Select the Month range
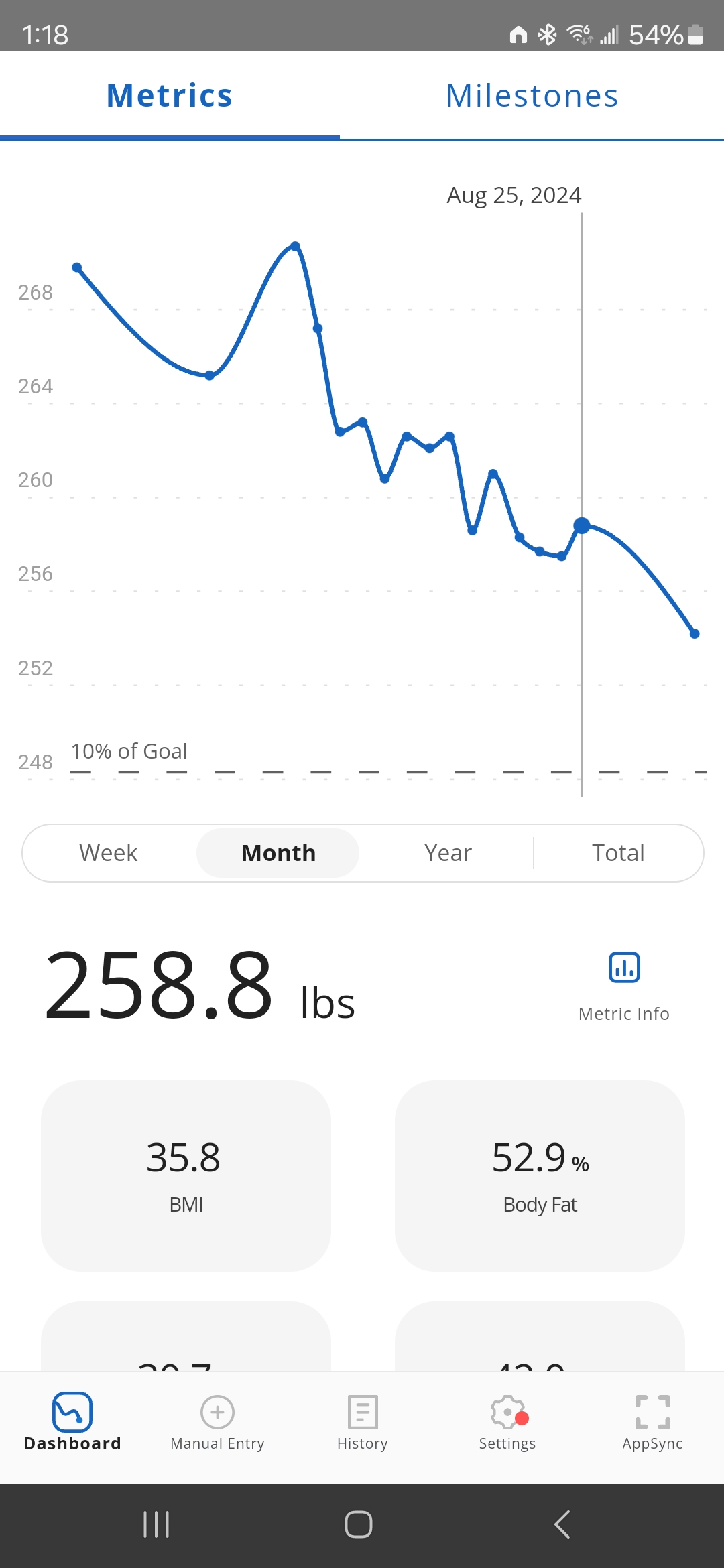Screen dimensions: 724x1568 click(x=278, y=853)
